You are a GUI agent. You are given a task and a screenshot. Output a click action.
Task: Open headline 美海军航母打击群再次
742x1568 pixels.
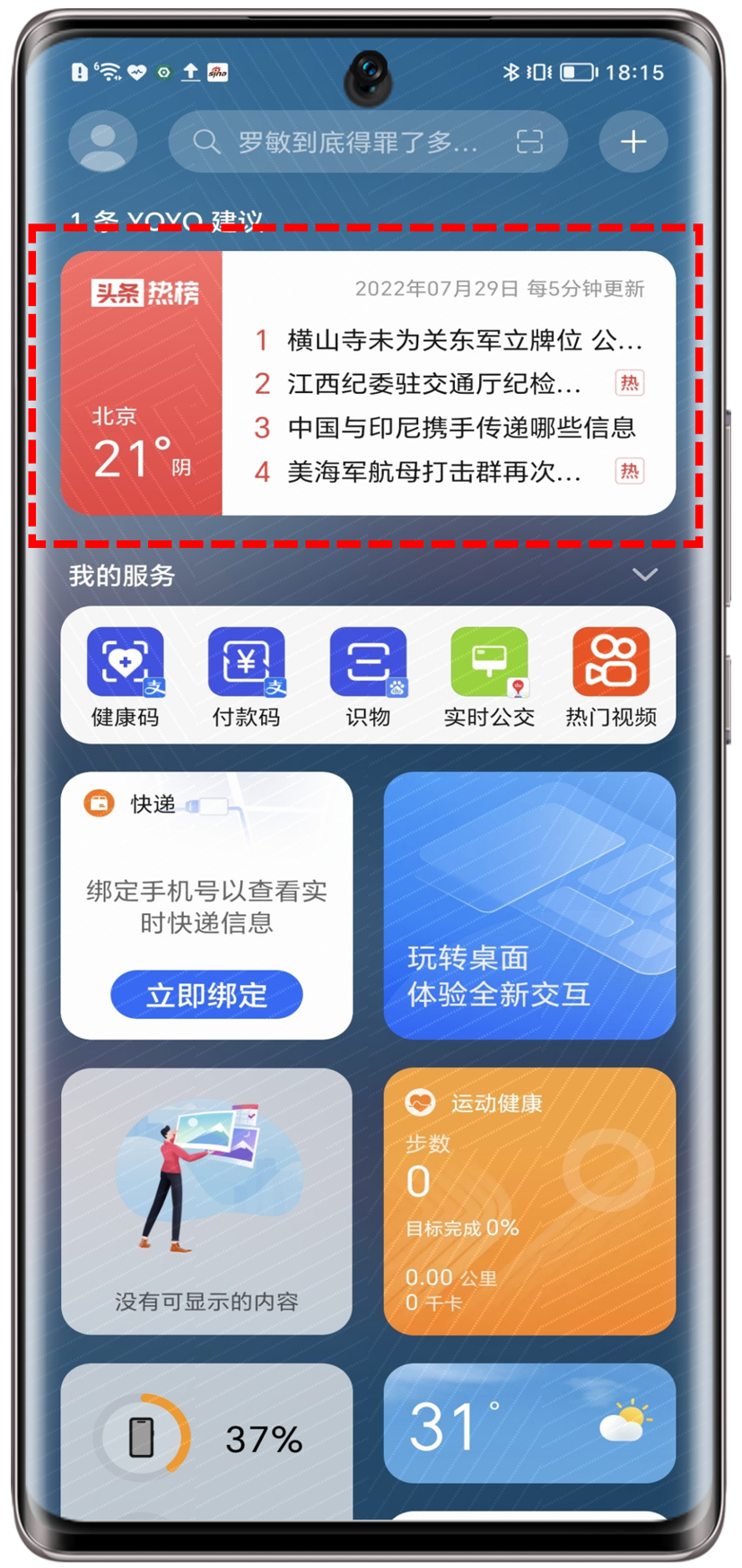pos(435,472)
